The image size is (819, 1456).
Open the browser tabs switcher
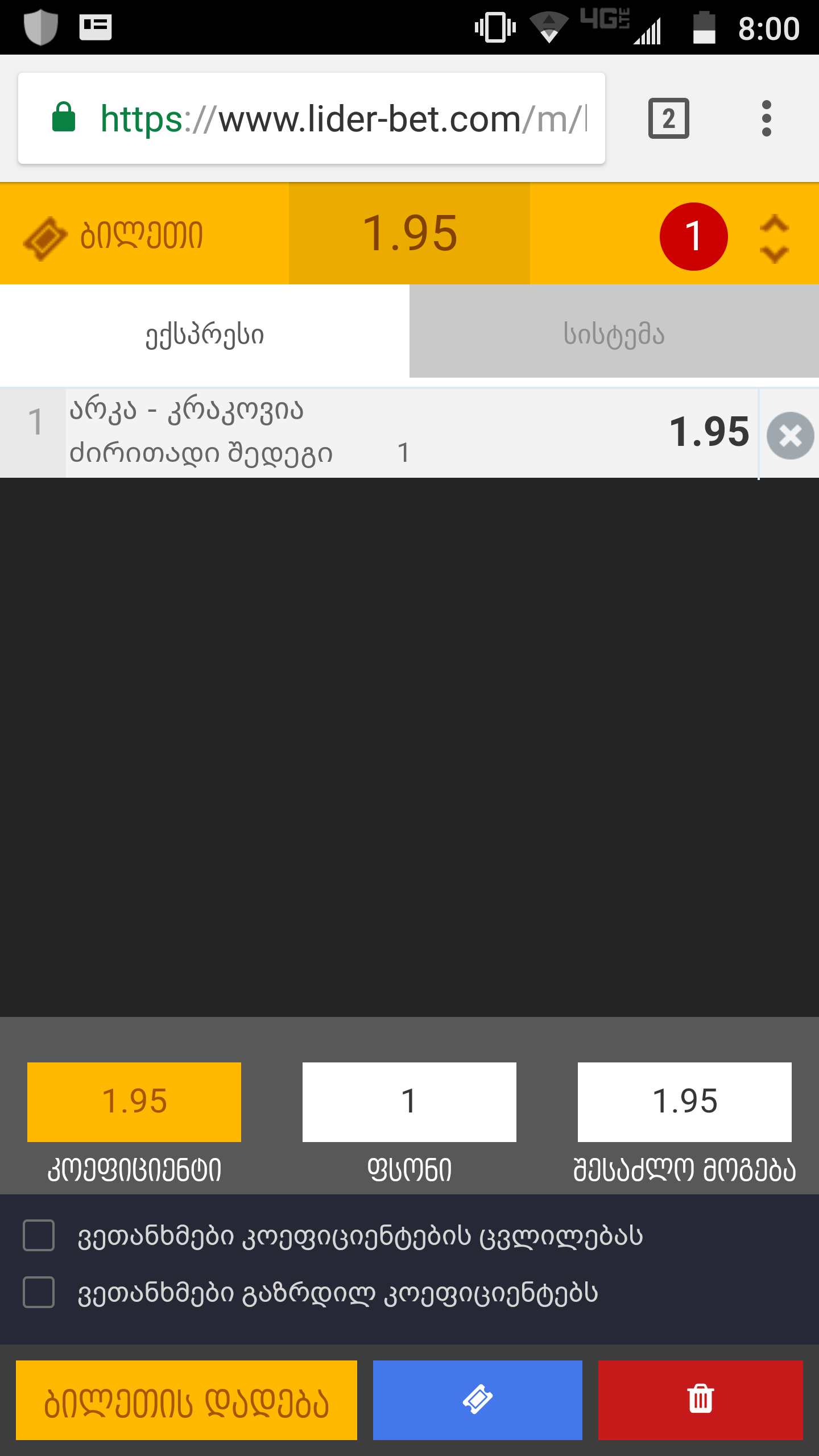click(668, 119)
